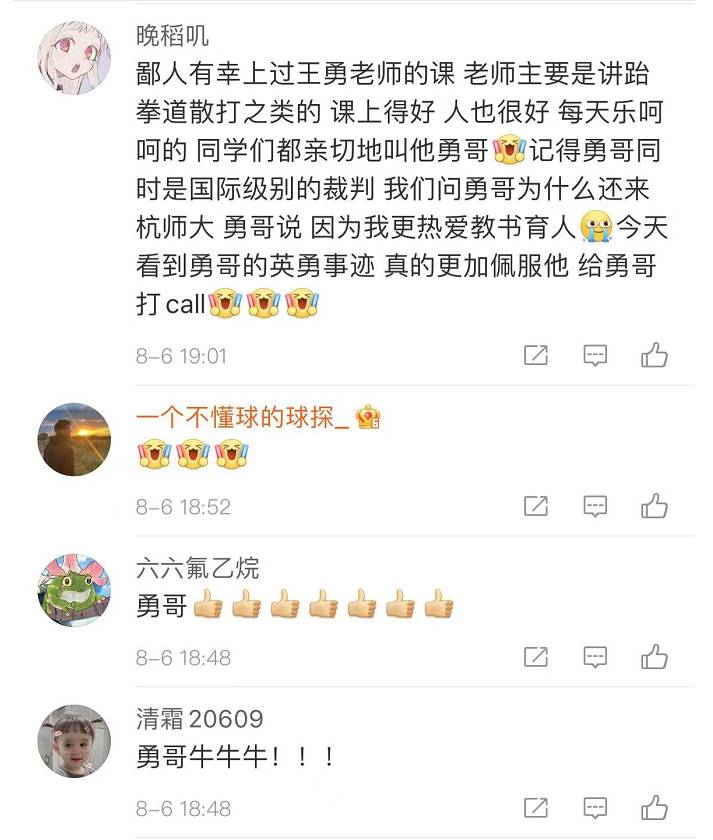713x840 pixels.
Task: Reply to 晚稻叽's comment
Action: pos(596,355)
